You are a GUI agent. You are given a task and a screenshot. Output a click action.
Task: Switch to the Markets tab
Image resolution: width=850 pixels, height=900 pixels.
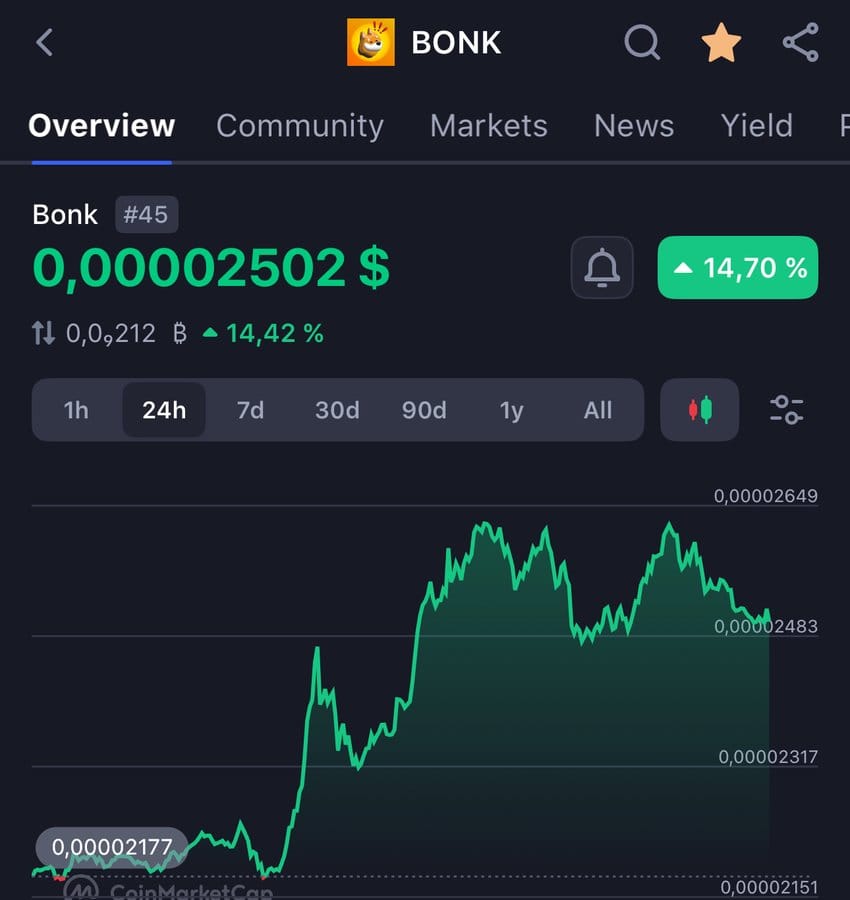point(489,126)
